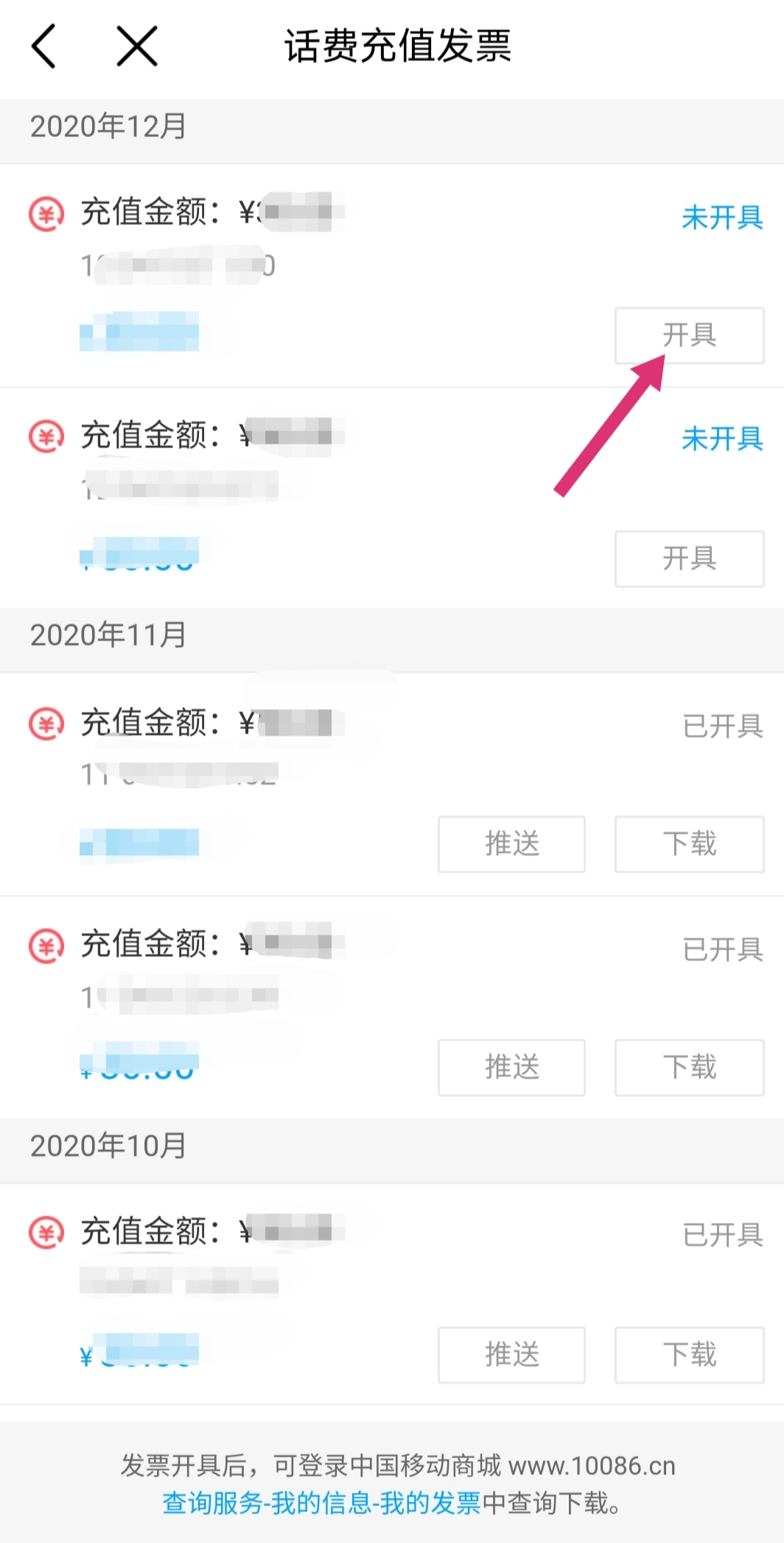Tap the 话费充值发票 page title
The height and width of the screenshot is (1543, 784).
398,46
